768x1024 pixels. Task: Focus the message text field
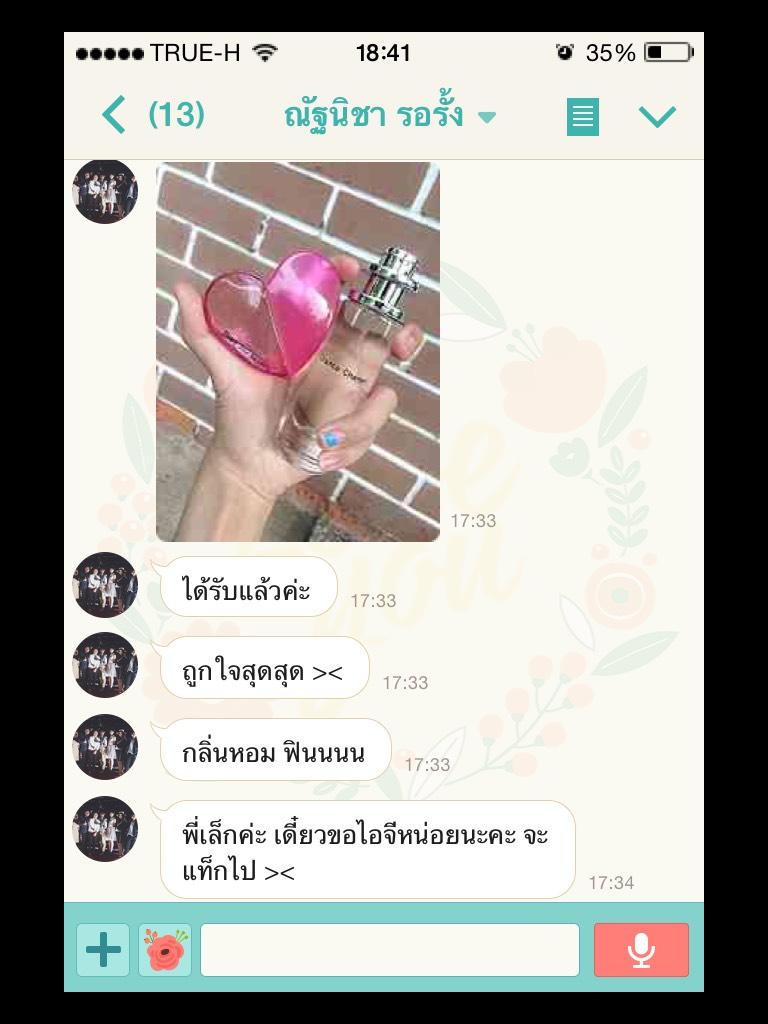pos(390,949)
